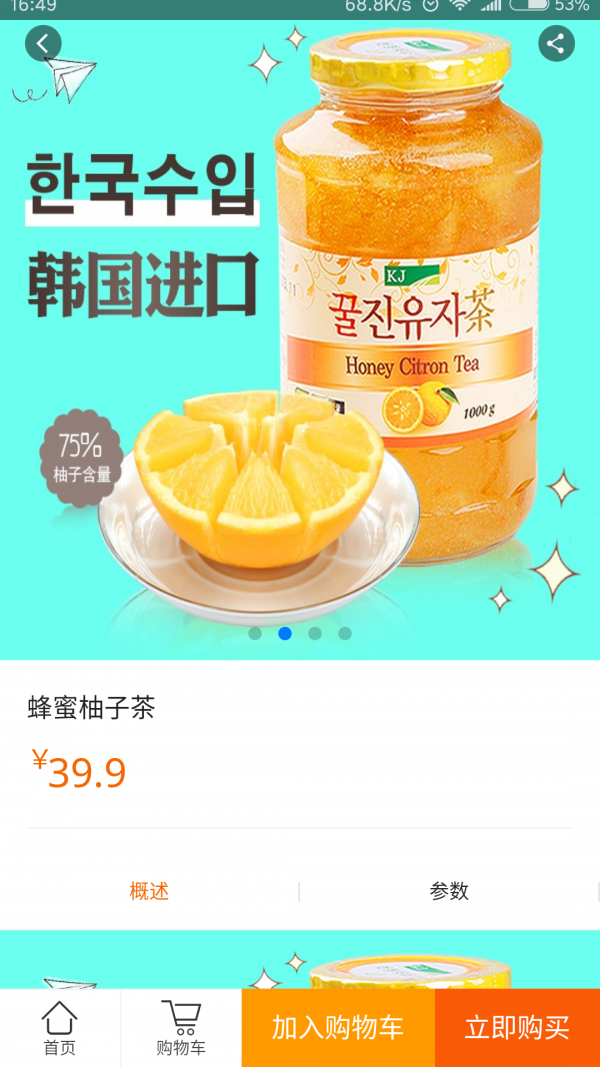Open the 购物车 shopping cart
Screen dimensions: 600x1067
pos(181,1028)
